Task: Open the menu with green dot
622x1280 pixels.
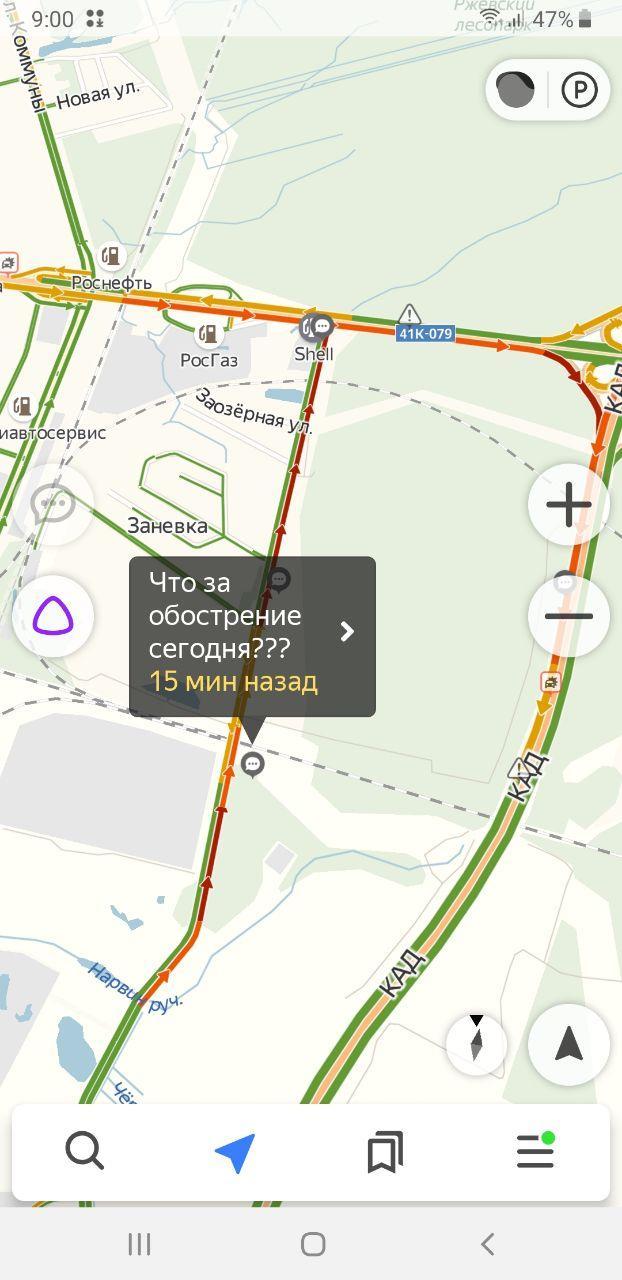Action: point(535,1152)
